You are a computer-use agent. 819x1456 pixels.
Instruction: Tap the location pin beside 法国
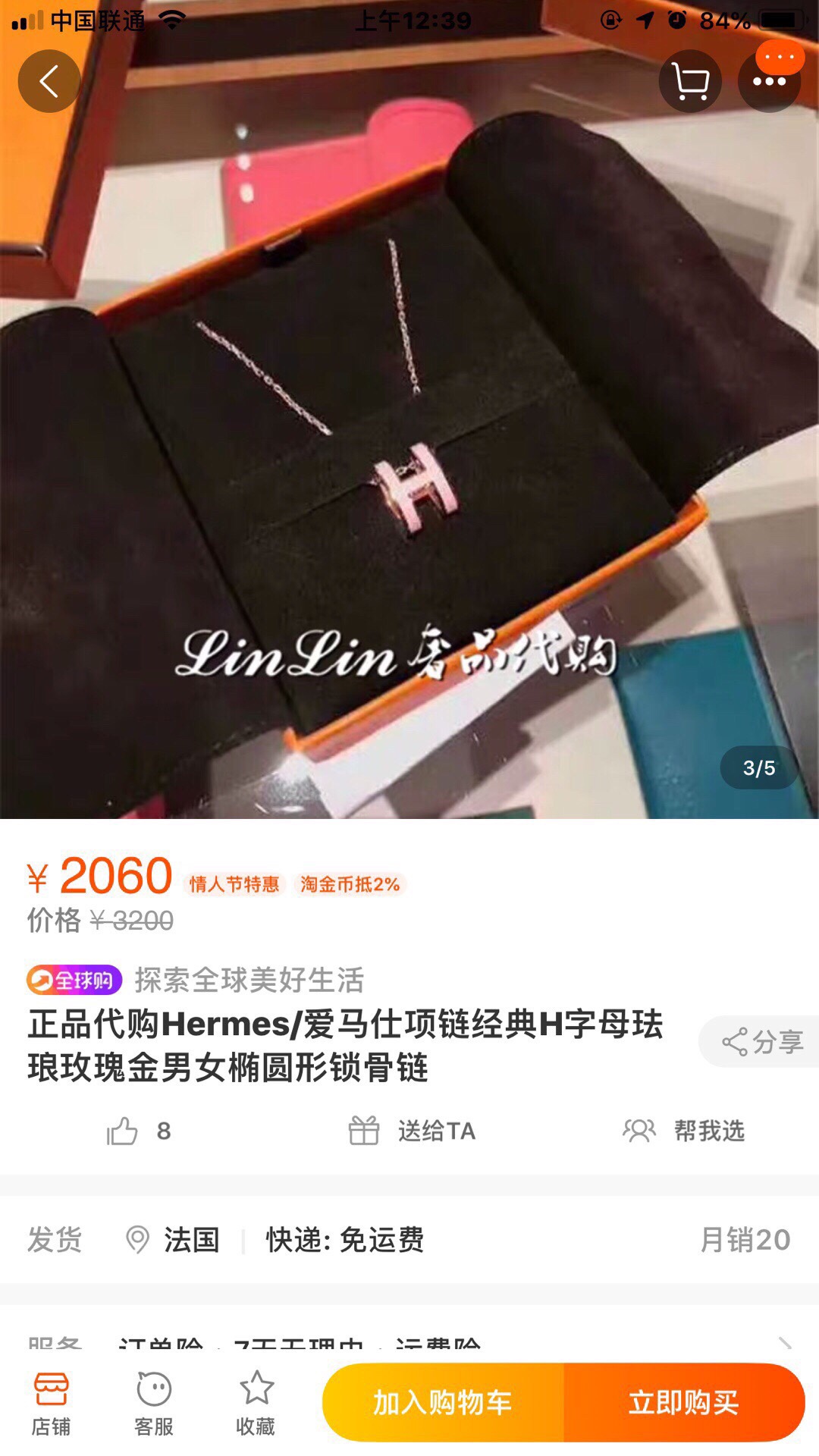[138, 1241]
